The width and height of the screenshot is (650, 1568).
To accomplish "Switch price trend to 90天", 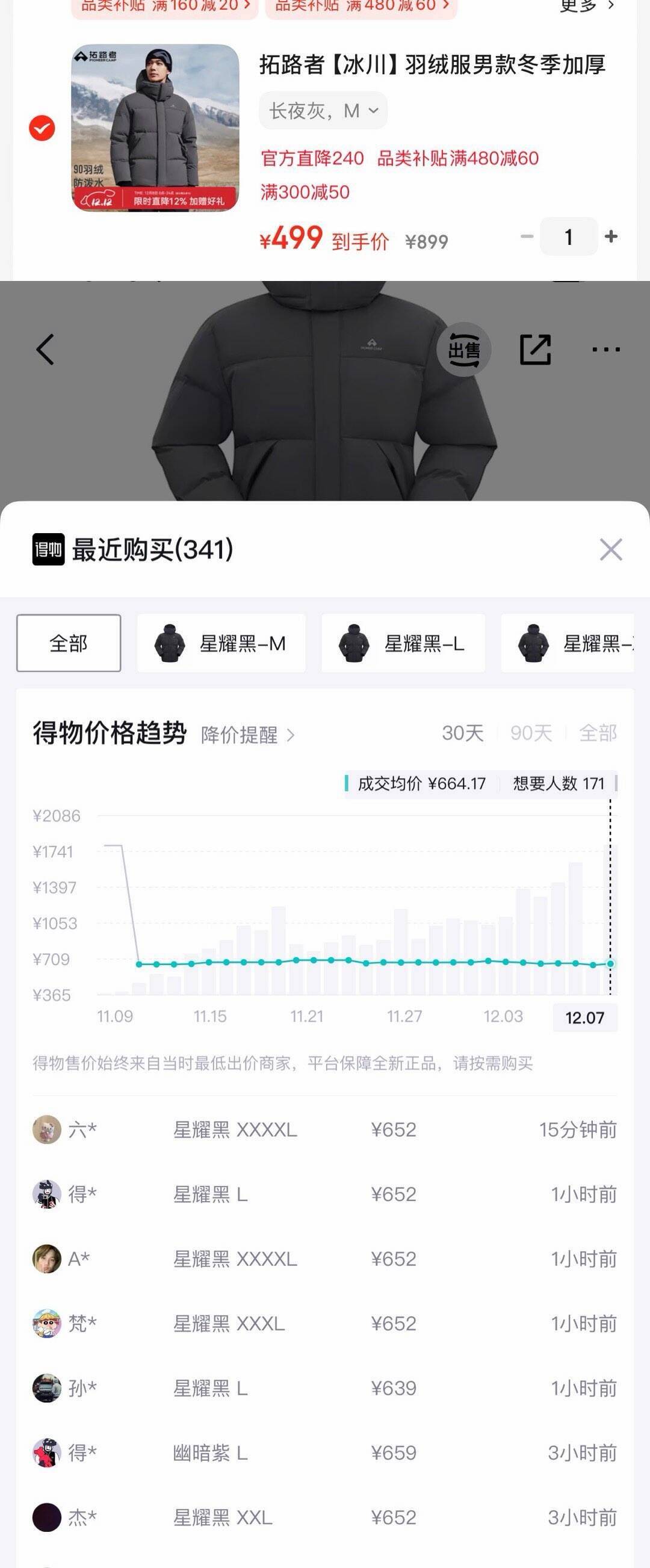I will (531, 733).
